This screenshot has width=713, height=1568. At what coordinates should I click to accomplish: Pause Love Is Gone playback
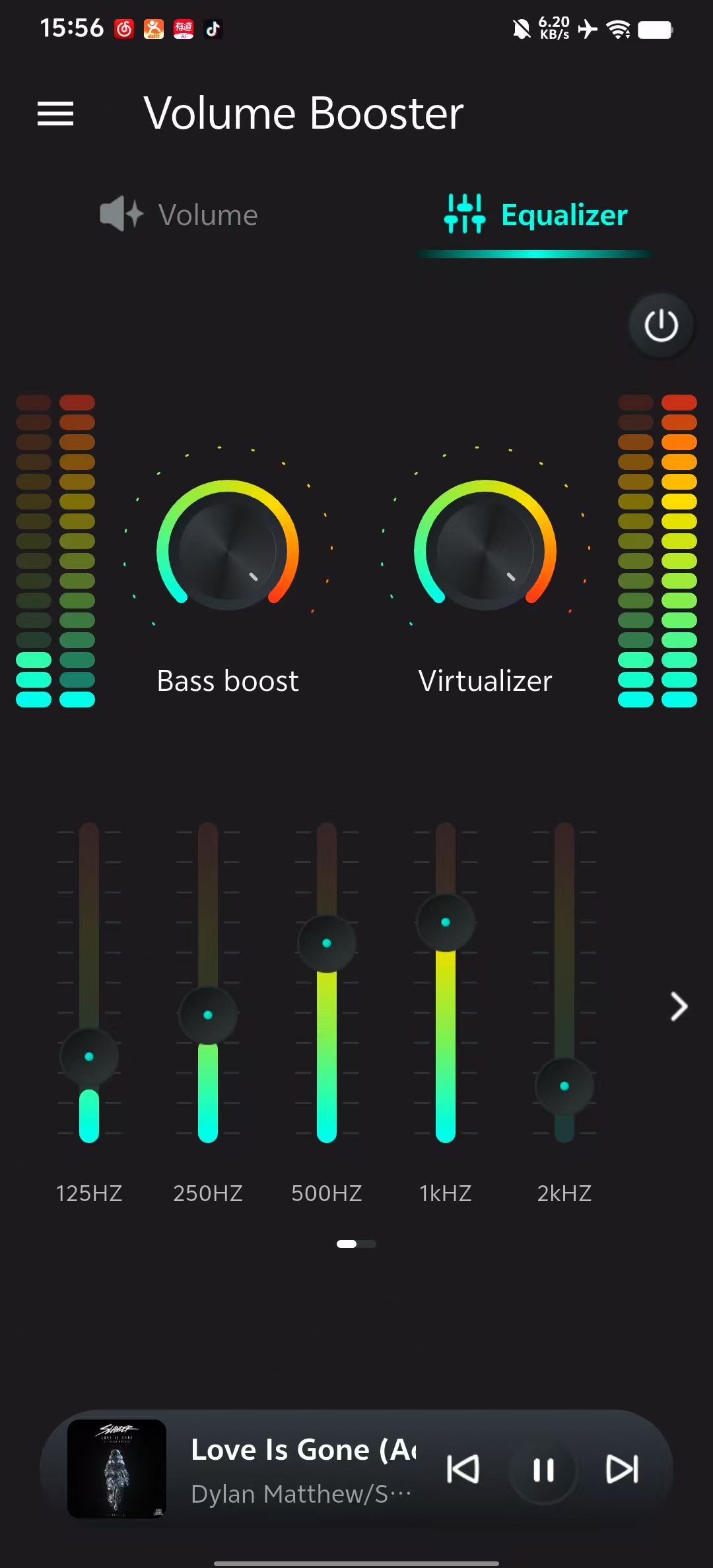[x=543, y=1470]
